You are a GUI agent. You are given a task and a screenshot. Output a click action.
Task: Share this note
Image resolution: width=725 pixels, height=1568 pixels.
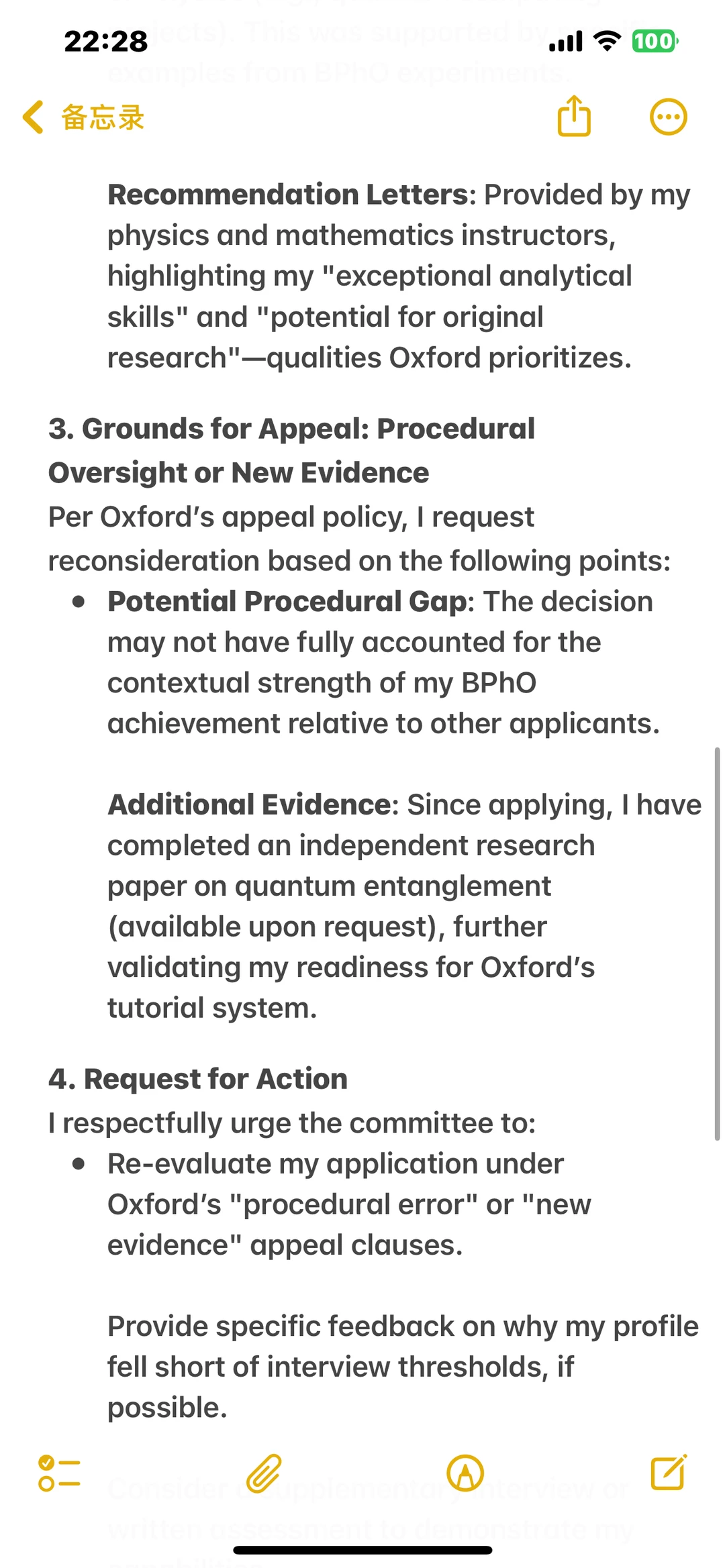tap(574, 116)
